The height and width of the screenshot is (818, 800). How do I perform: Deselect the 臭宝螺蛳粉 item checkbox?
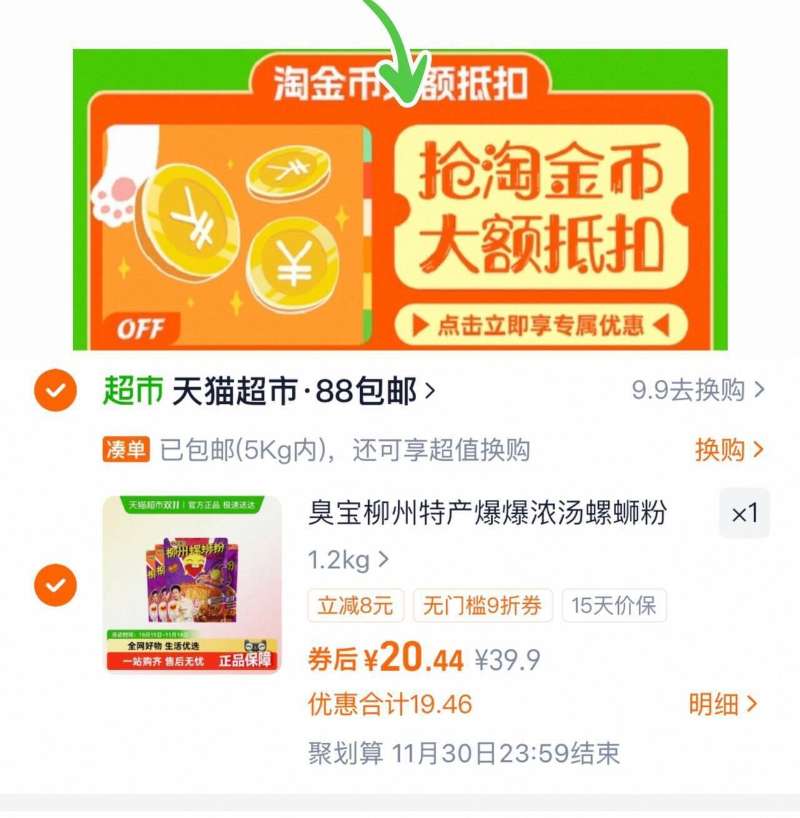(55, 585)
